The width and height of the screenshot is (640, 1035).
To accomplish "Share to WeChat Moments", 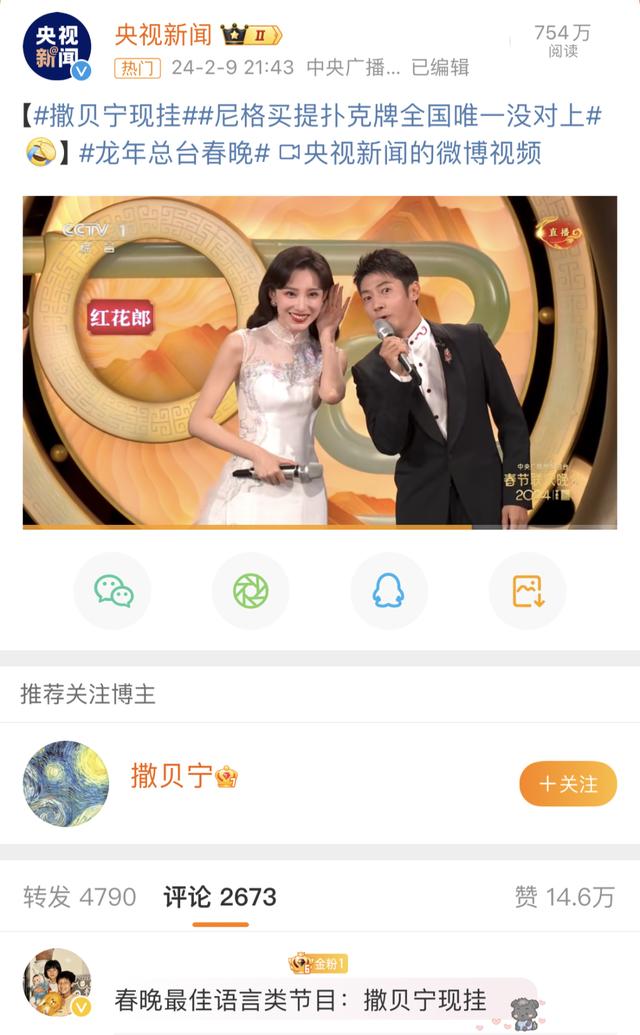I will (x=251, y=591).
